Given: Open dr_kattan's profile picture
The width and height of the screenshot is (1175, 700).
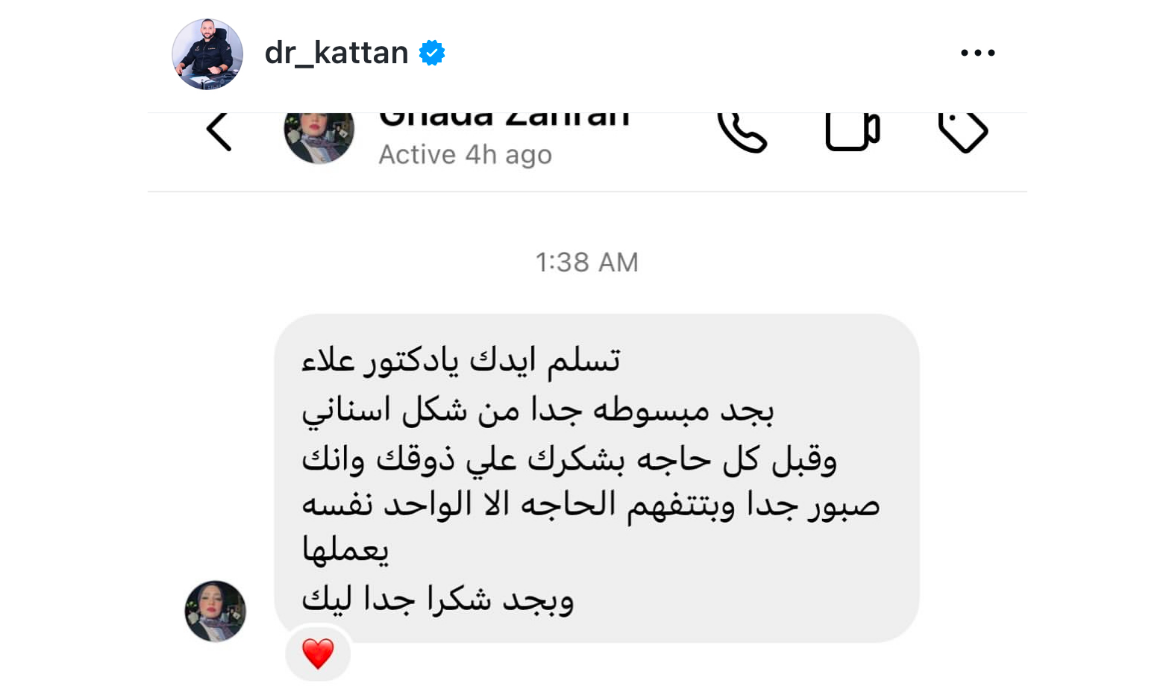Looking at the screenshot, I should pos(207,54).
